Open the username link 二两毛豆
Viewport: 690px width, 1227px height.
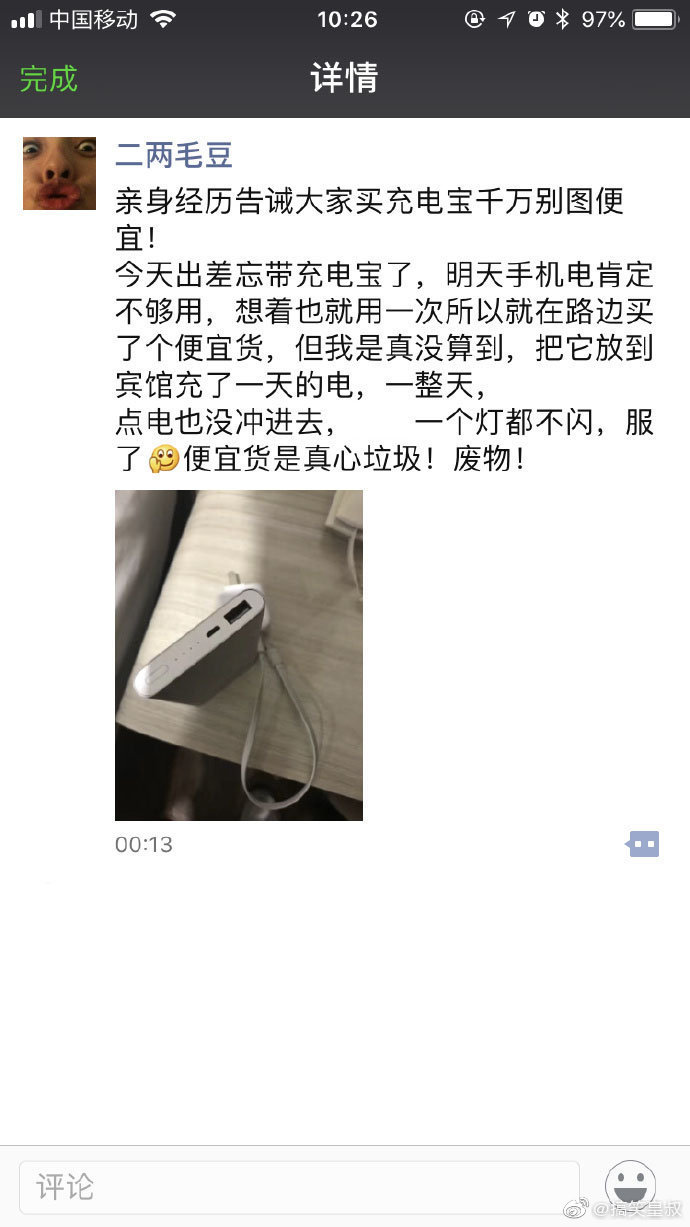click(x=174, y=155)
